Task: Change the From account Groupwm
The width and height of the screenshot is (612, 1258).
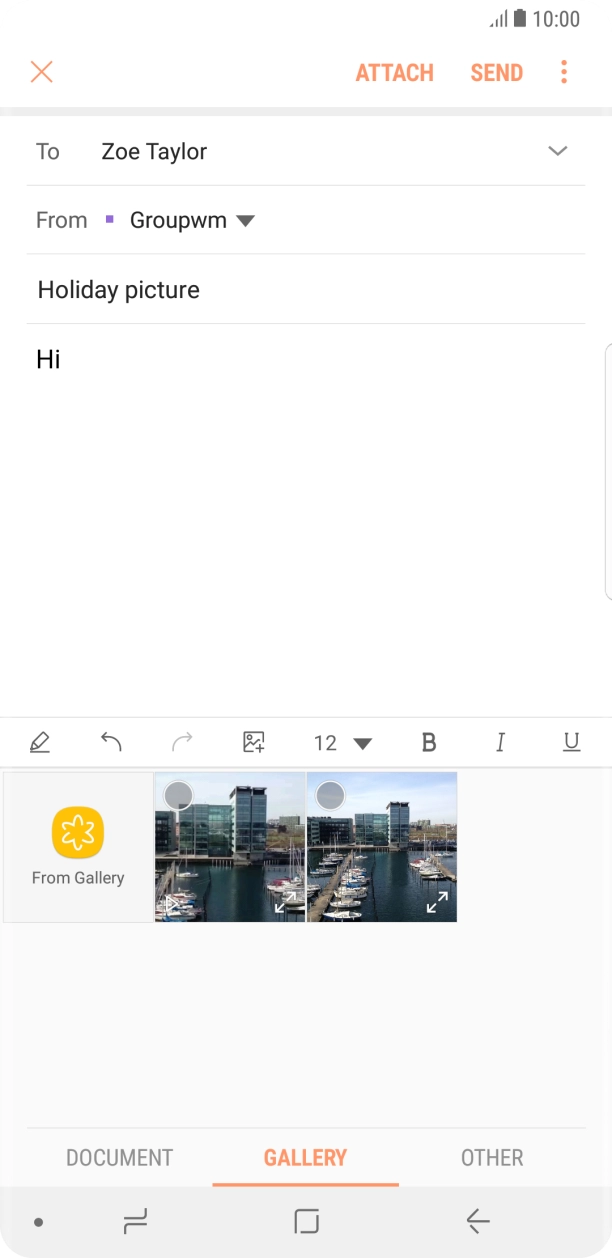Action: tap(191, 220)
